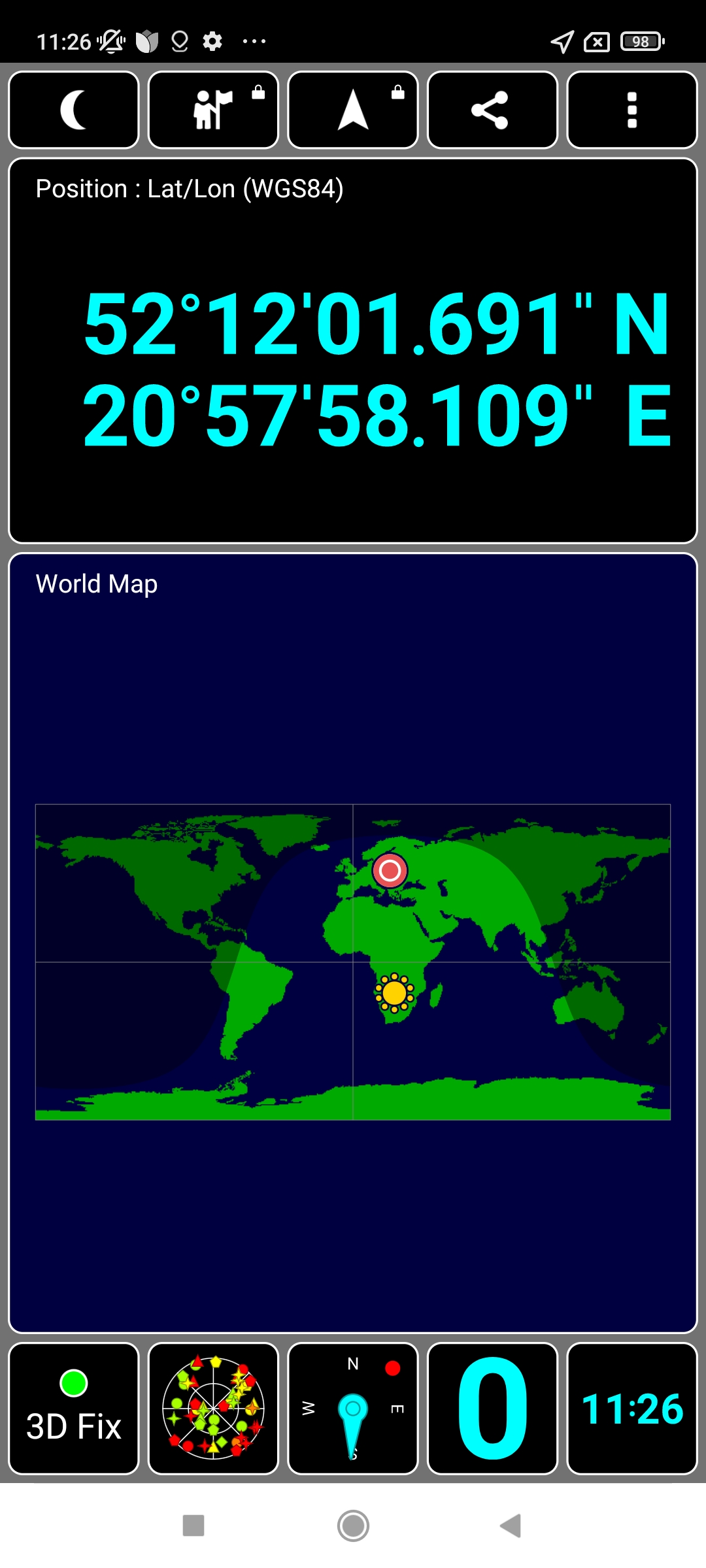Share the current position

click(492, 110)
